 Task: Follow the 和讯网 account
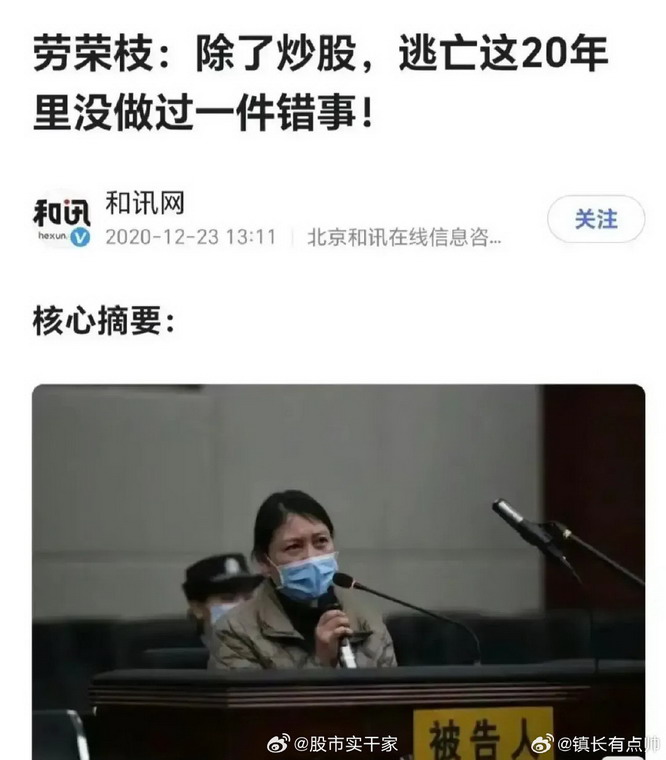click(595, 219)
